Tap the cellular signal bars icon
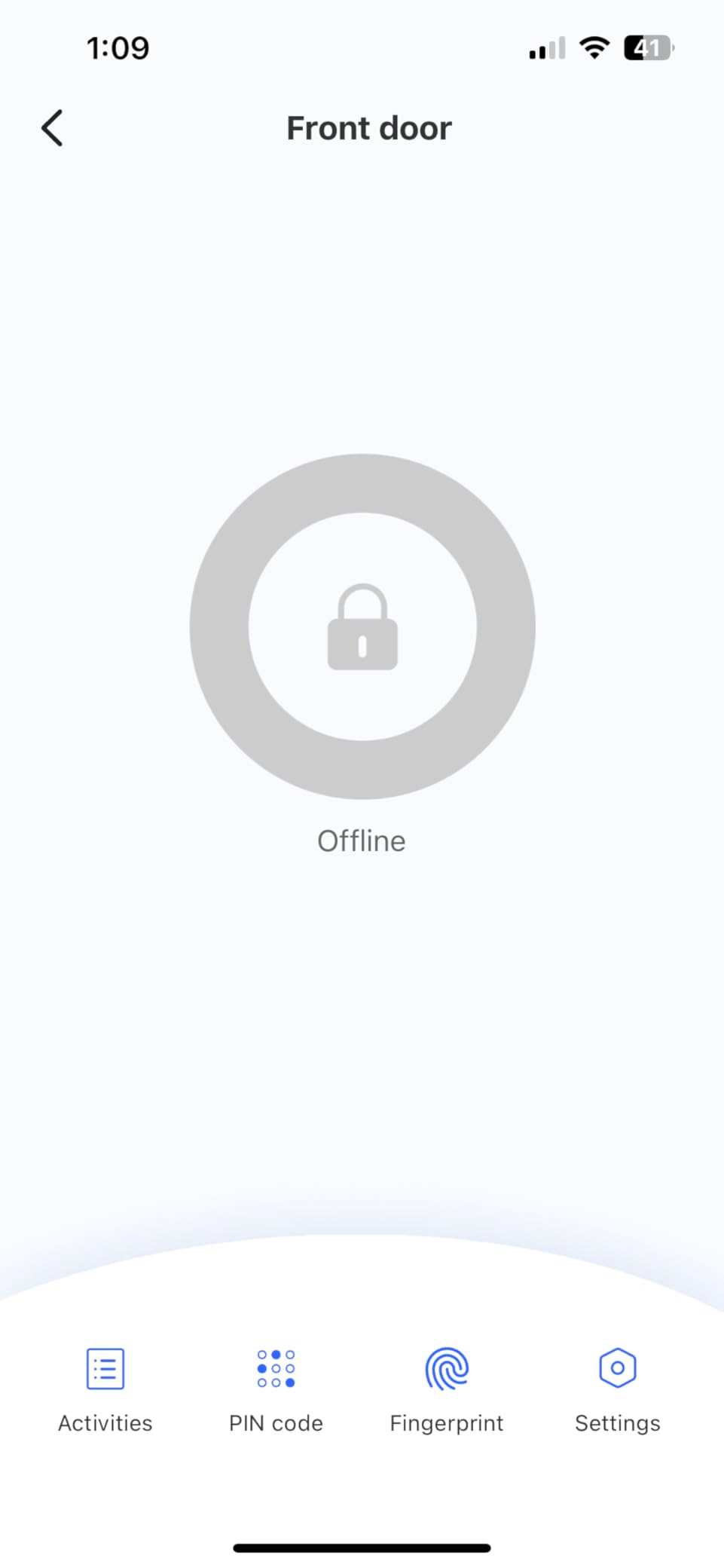Viewport: 724px width, 1568px height. [545, 47]
